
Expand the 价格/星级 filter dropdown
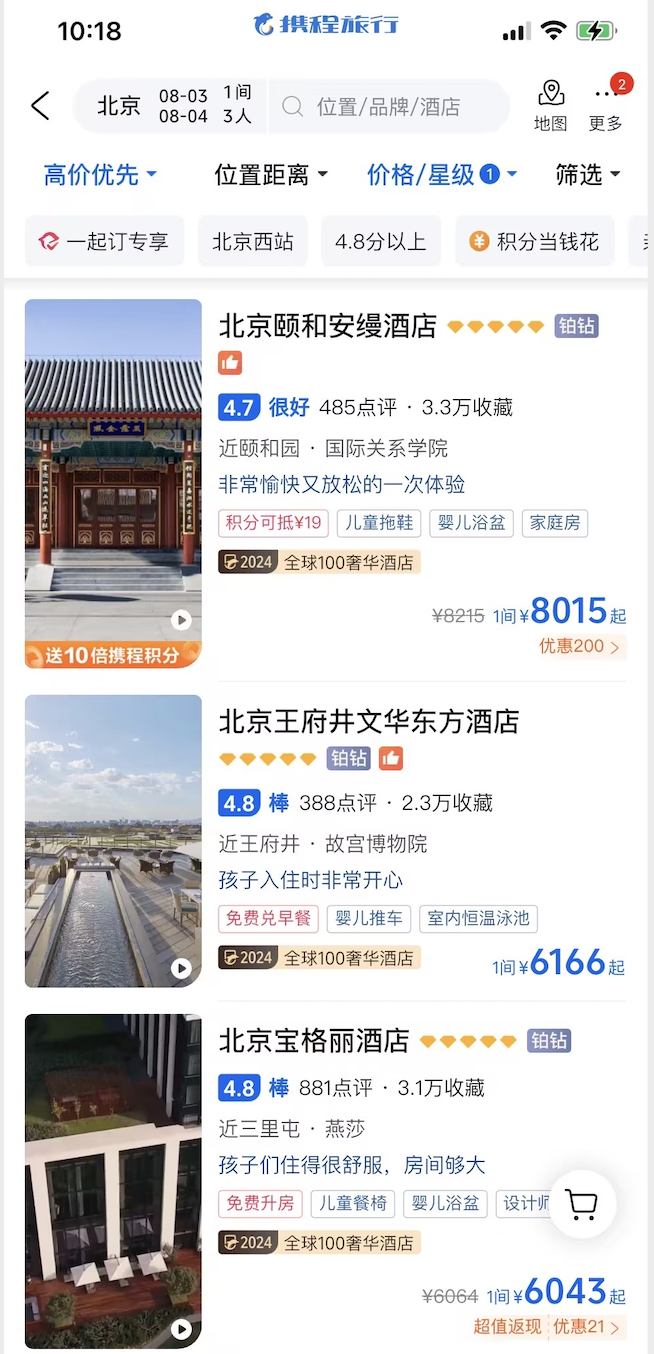441,175
